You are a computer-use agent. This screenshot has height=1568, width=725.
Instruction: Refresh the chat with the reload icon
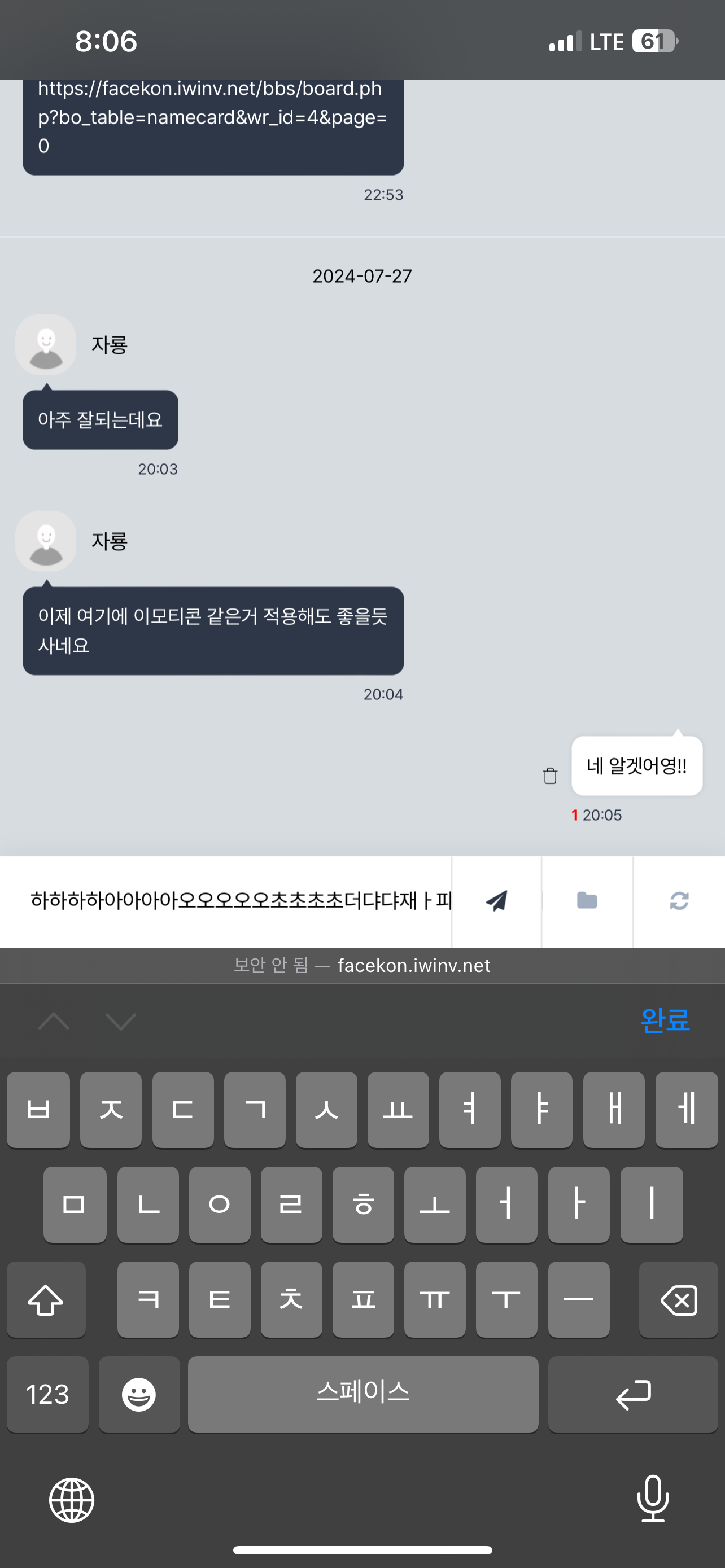pyautogui.click(x=679, y=901)
